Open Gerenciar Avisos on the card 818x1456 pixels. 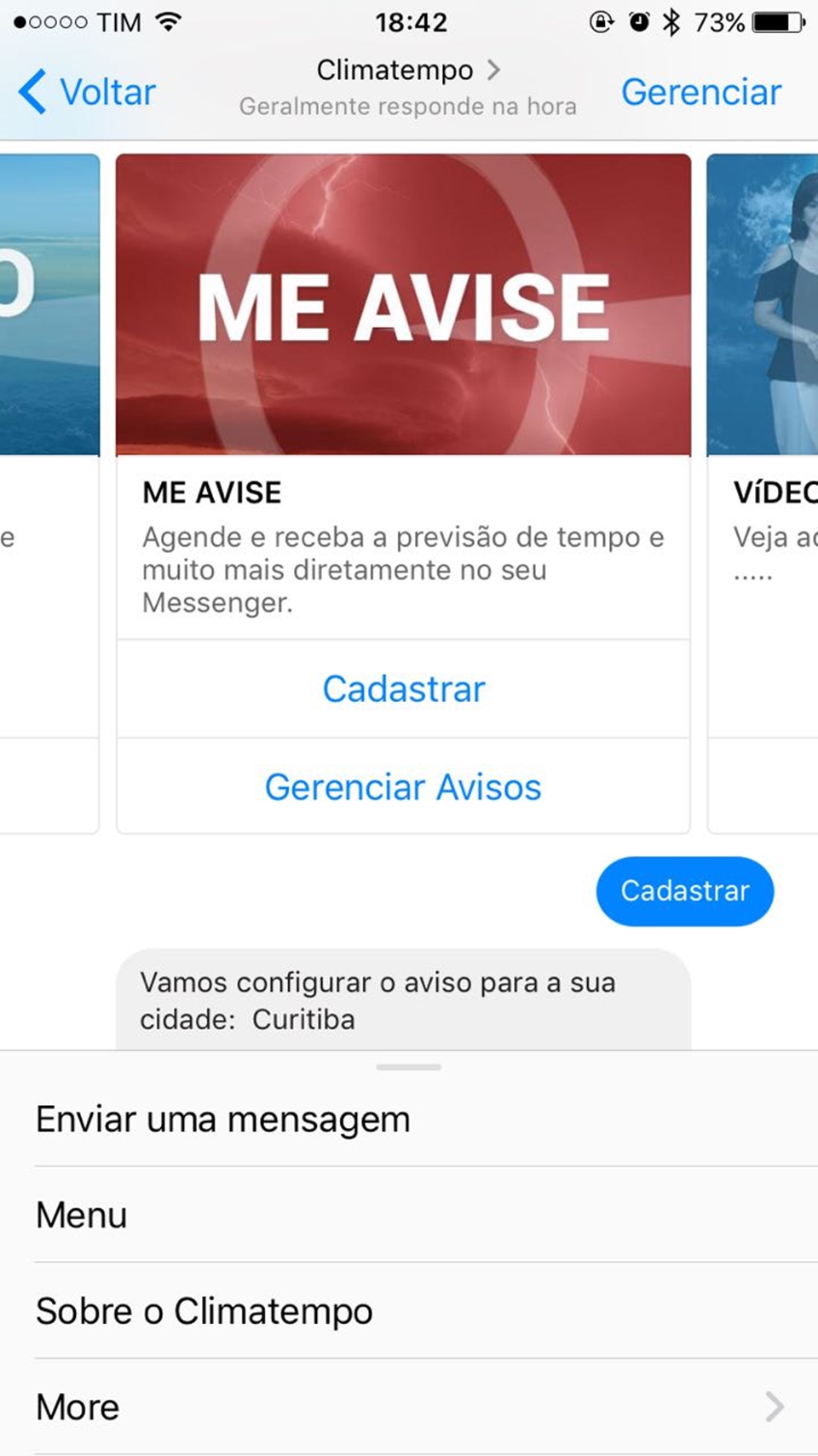coord(403,787)
